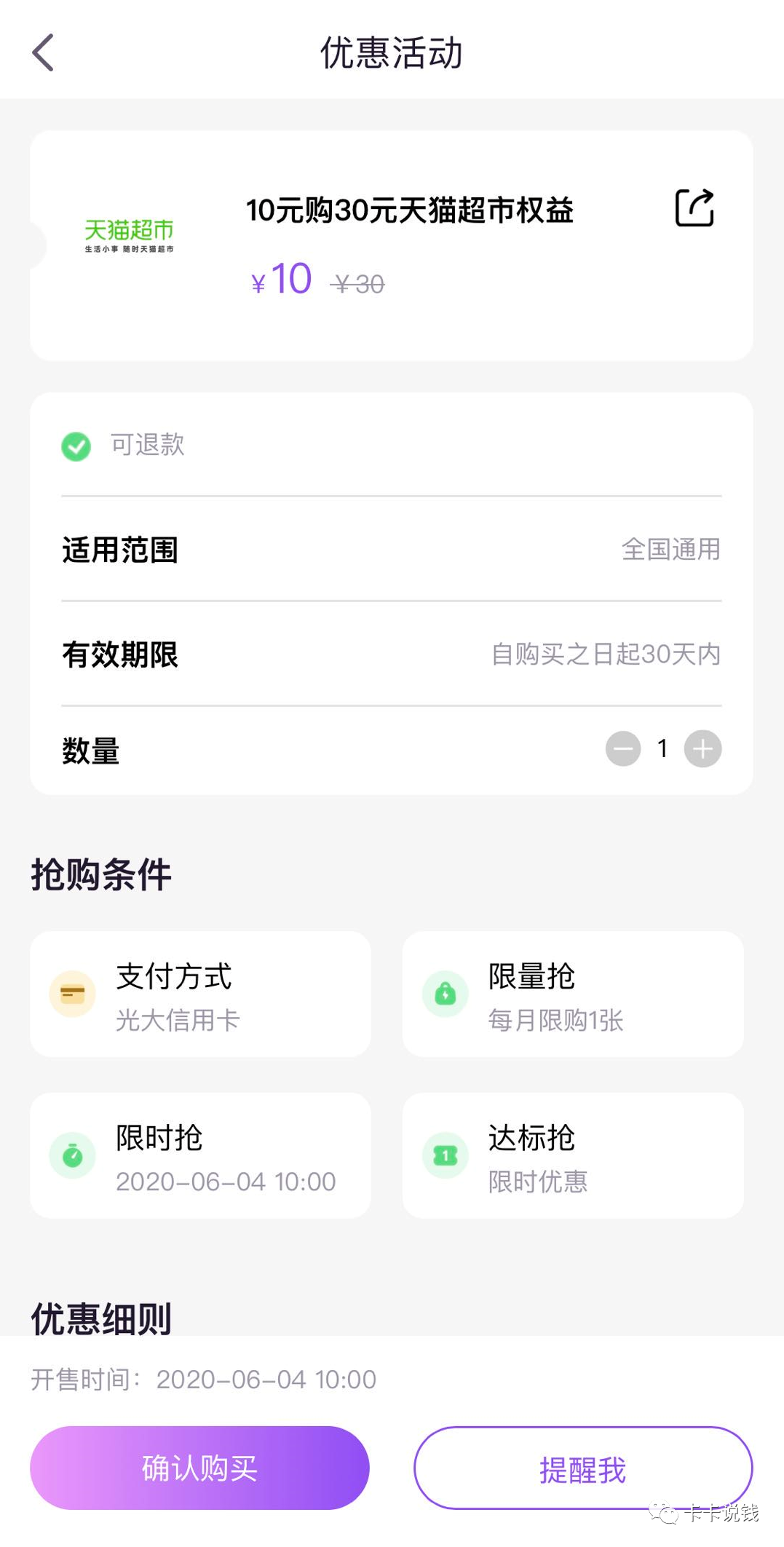Decrease the purchase quantity

623,748
